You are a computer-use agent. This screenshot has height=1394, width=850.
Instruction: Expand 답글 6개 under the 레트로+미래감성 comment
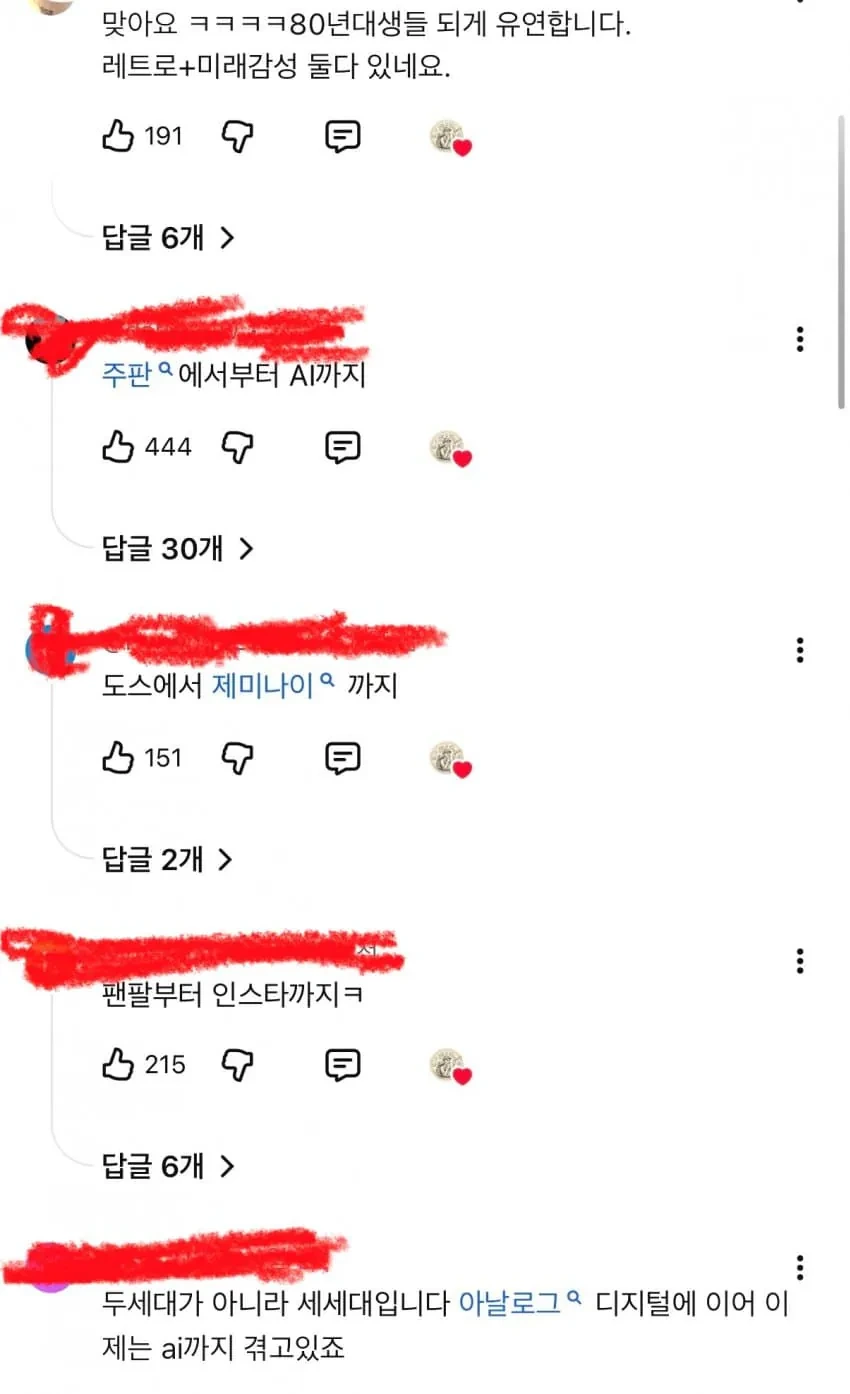(167, 237)
